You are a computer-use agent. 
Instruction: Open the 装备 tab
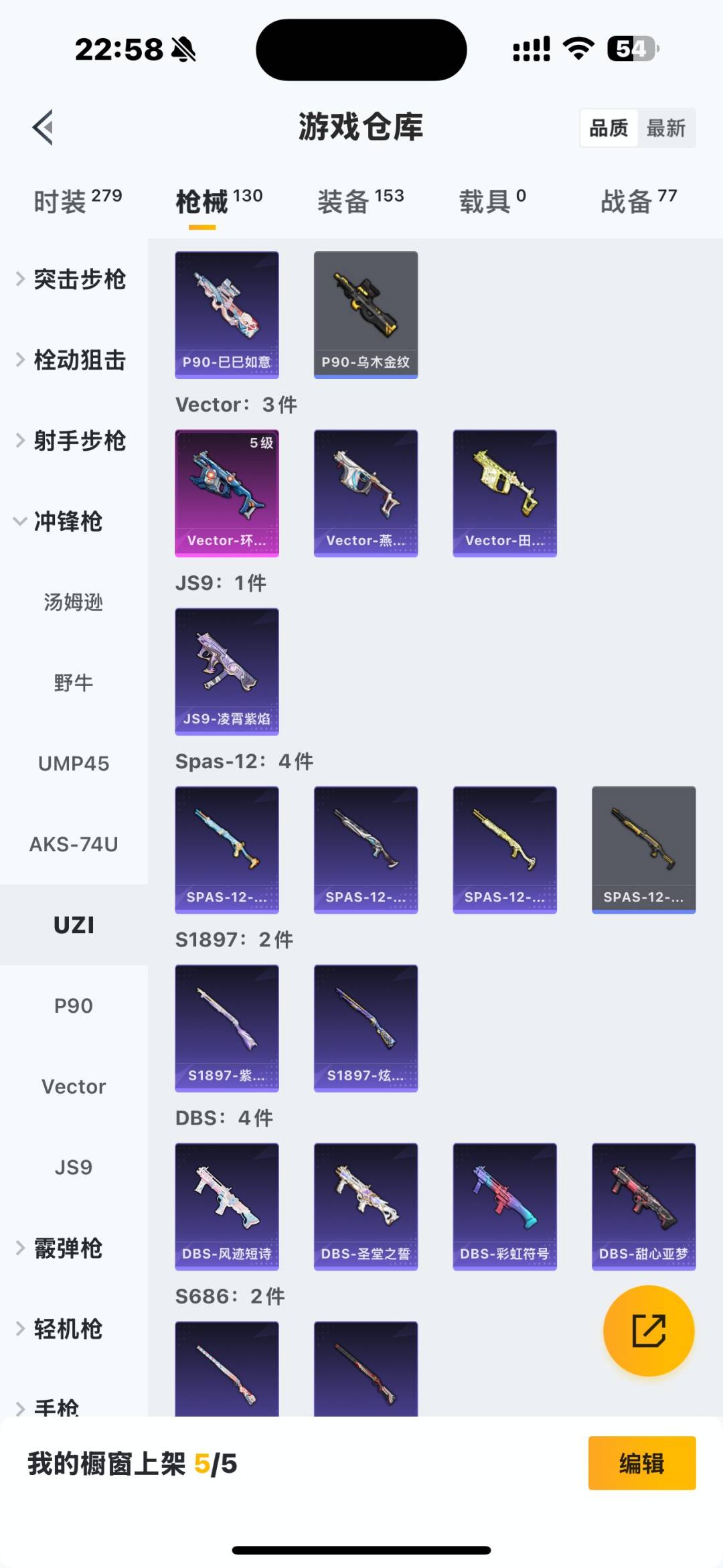[x=360, y=200]
